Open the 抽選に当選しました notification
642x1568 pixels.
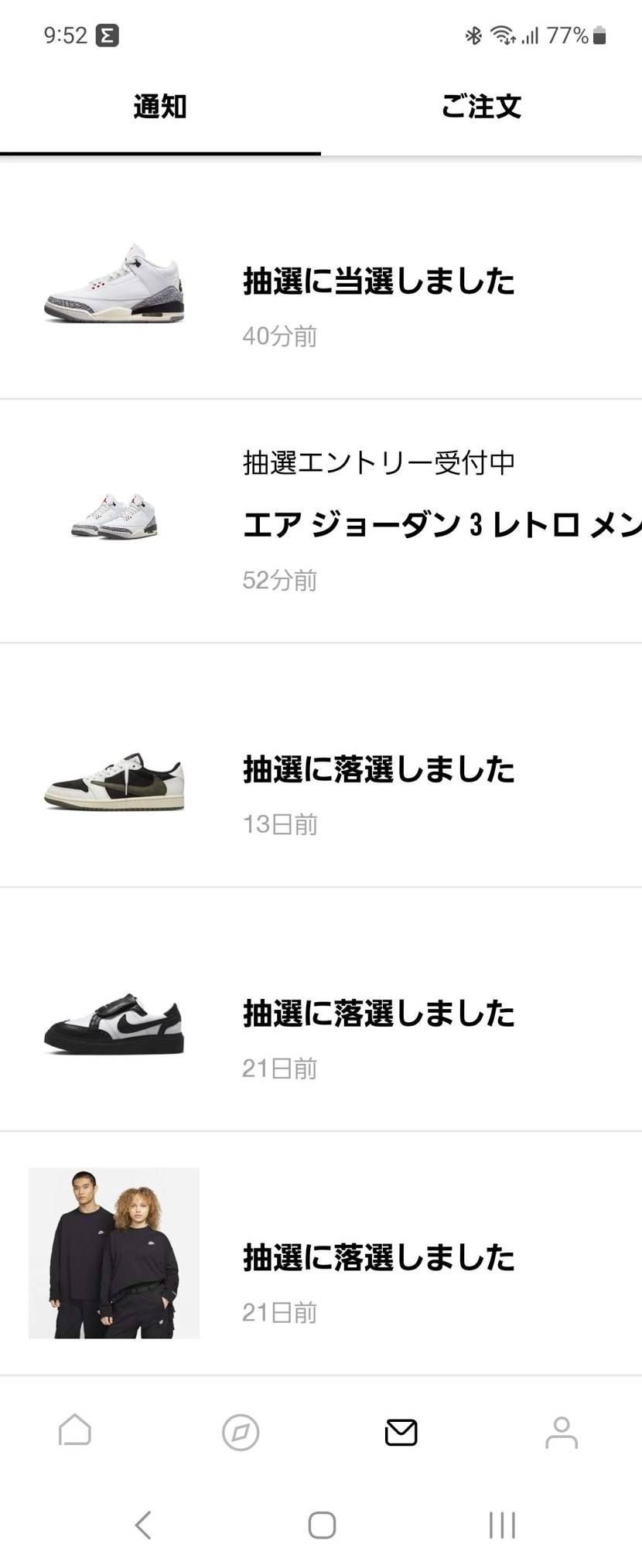click(x=377, y=281)
